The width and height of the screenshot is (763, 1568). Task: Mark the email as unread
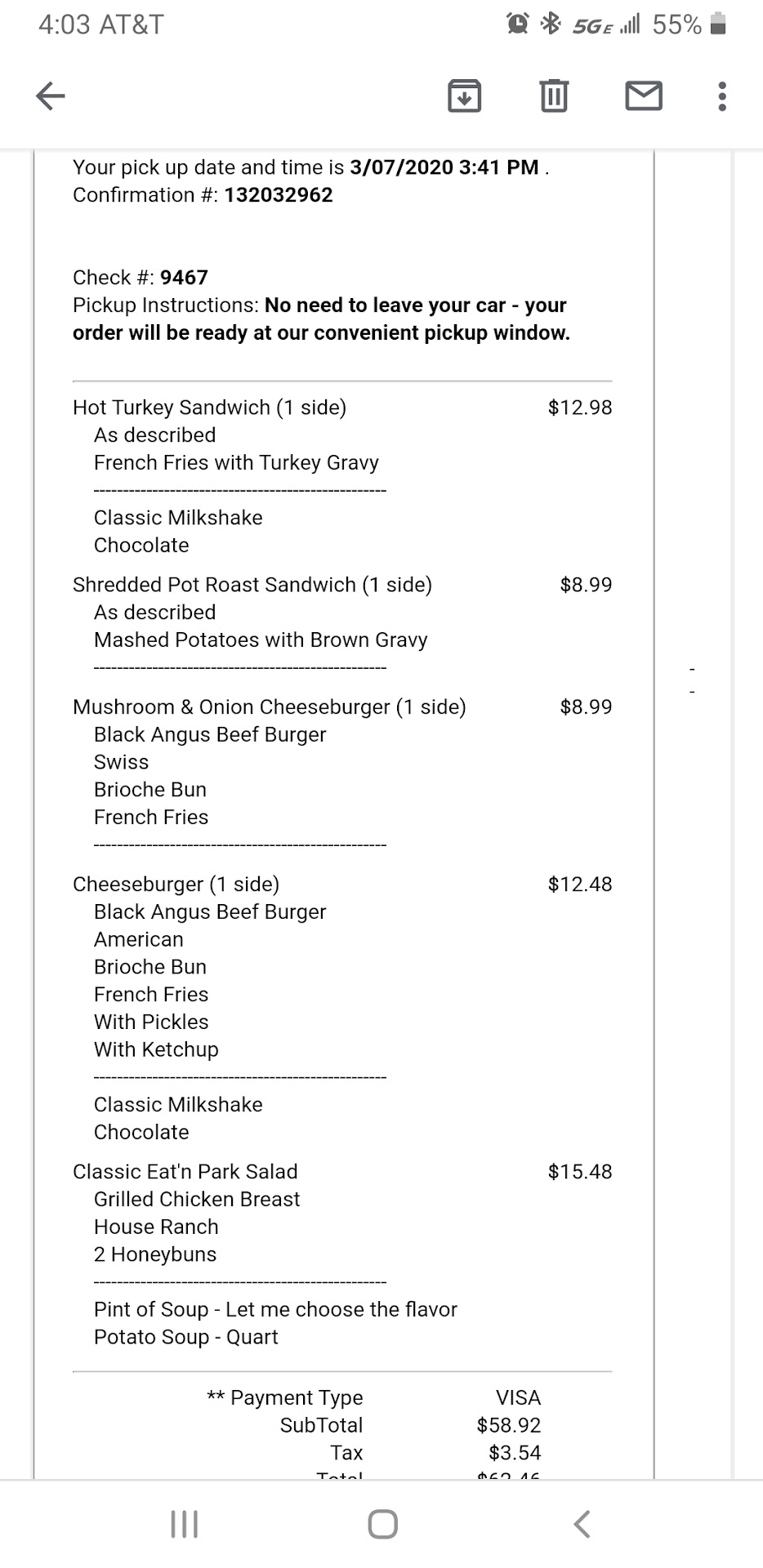(644, 96)
